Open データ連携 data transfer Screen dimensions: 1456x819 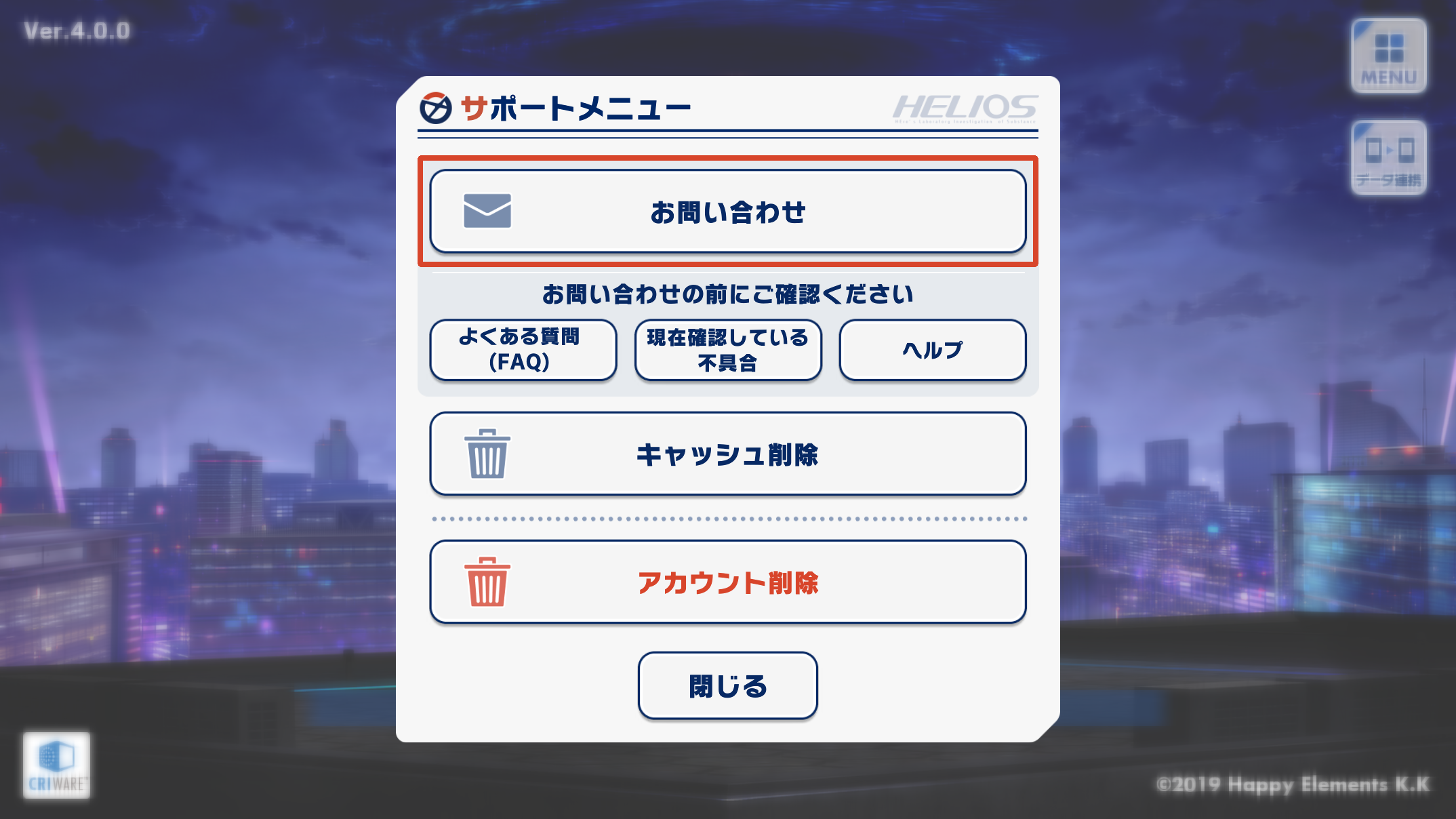click(1388, 158)
